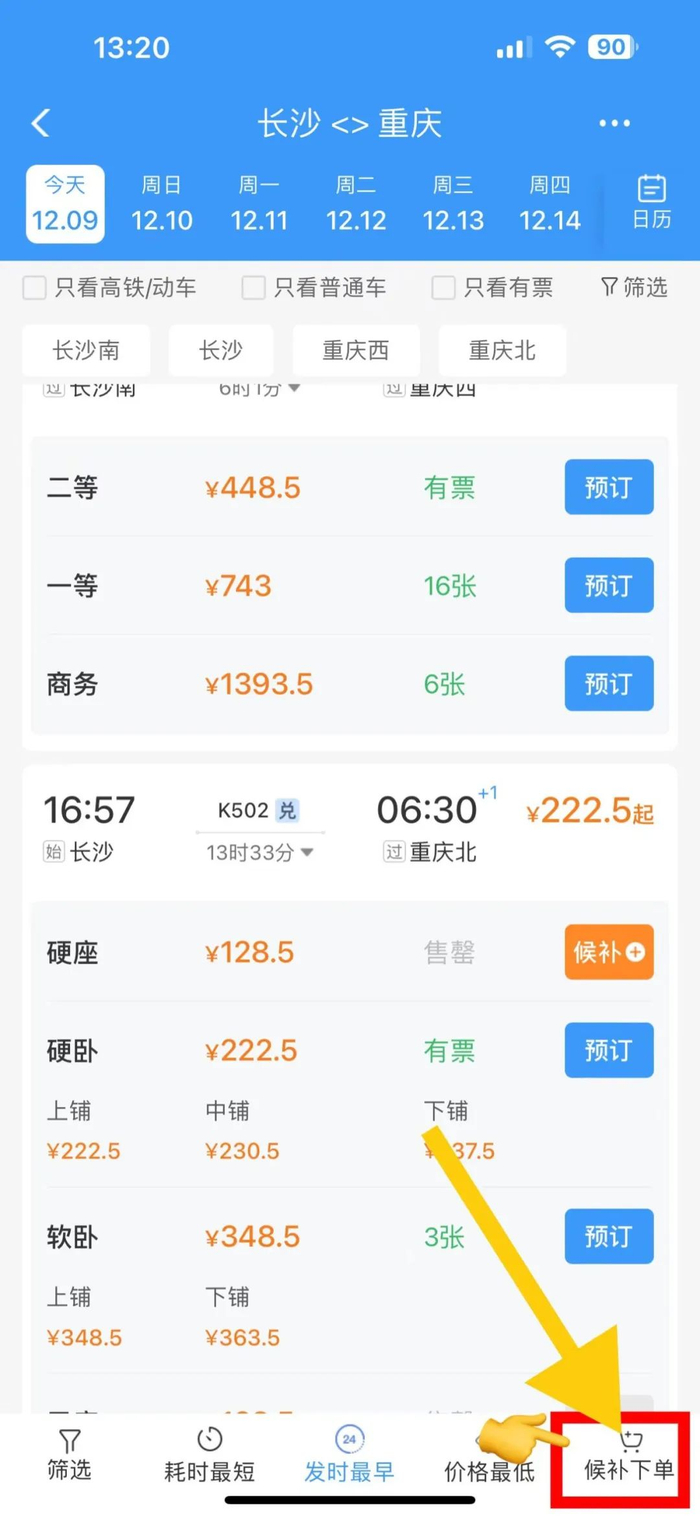Select the date 周三 12.13
The width and height of the screenshot is (700, 1517).
pos(453,204)
